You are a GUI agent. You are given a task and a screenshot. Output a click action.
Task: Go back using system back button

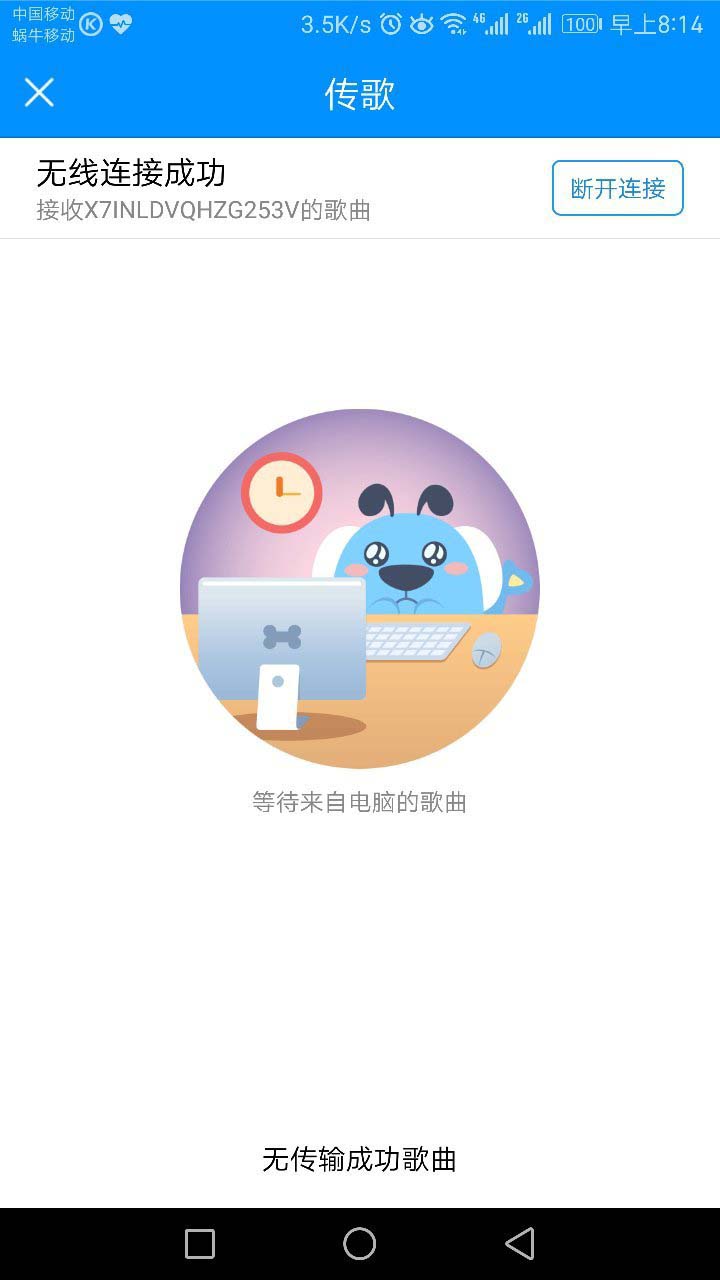coord(520,1243)
